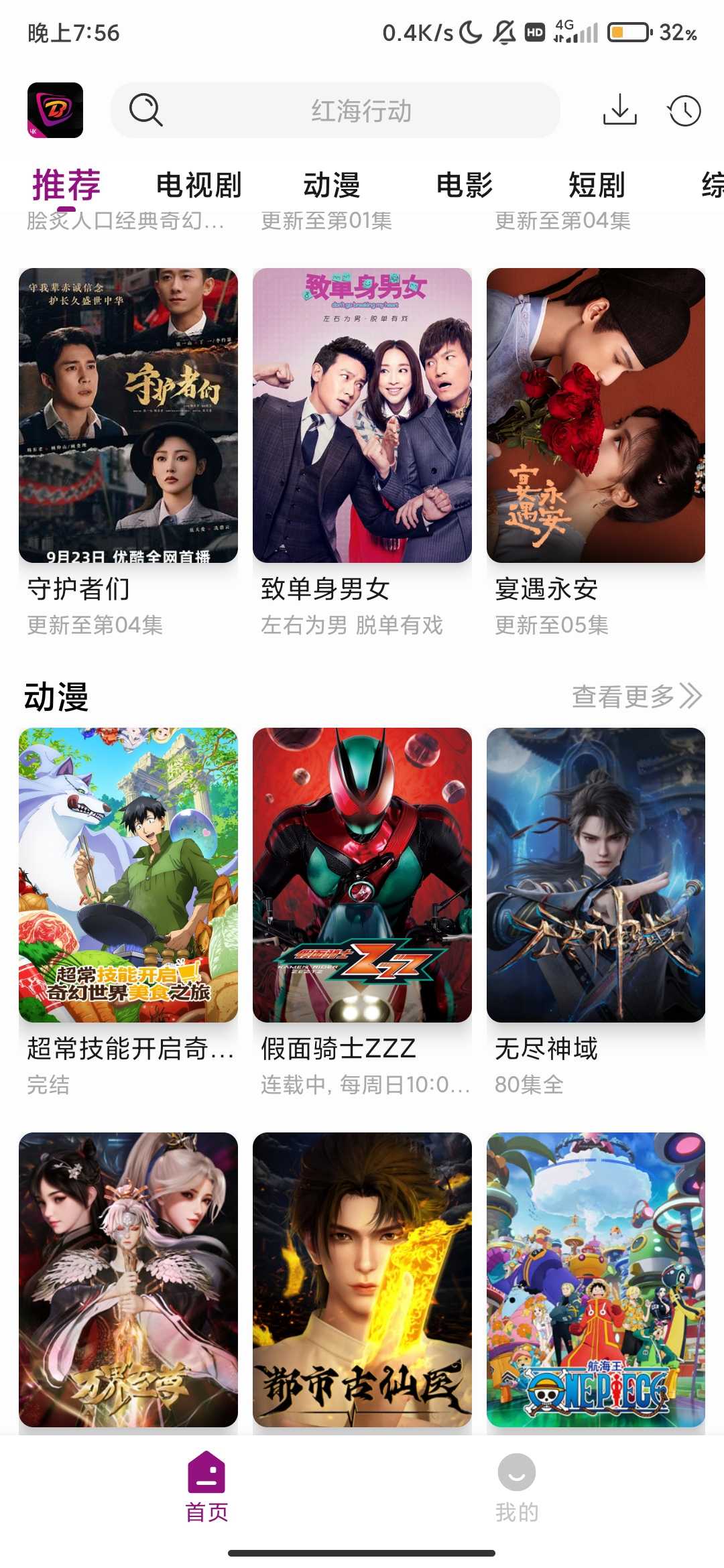Open the 超常技能开启奇幻世界美食之旅 anime
The height and width of the screenshot is (1568, 724).
[x=128, y=874]
